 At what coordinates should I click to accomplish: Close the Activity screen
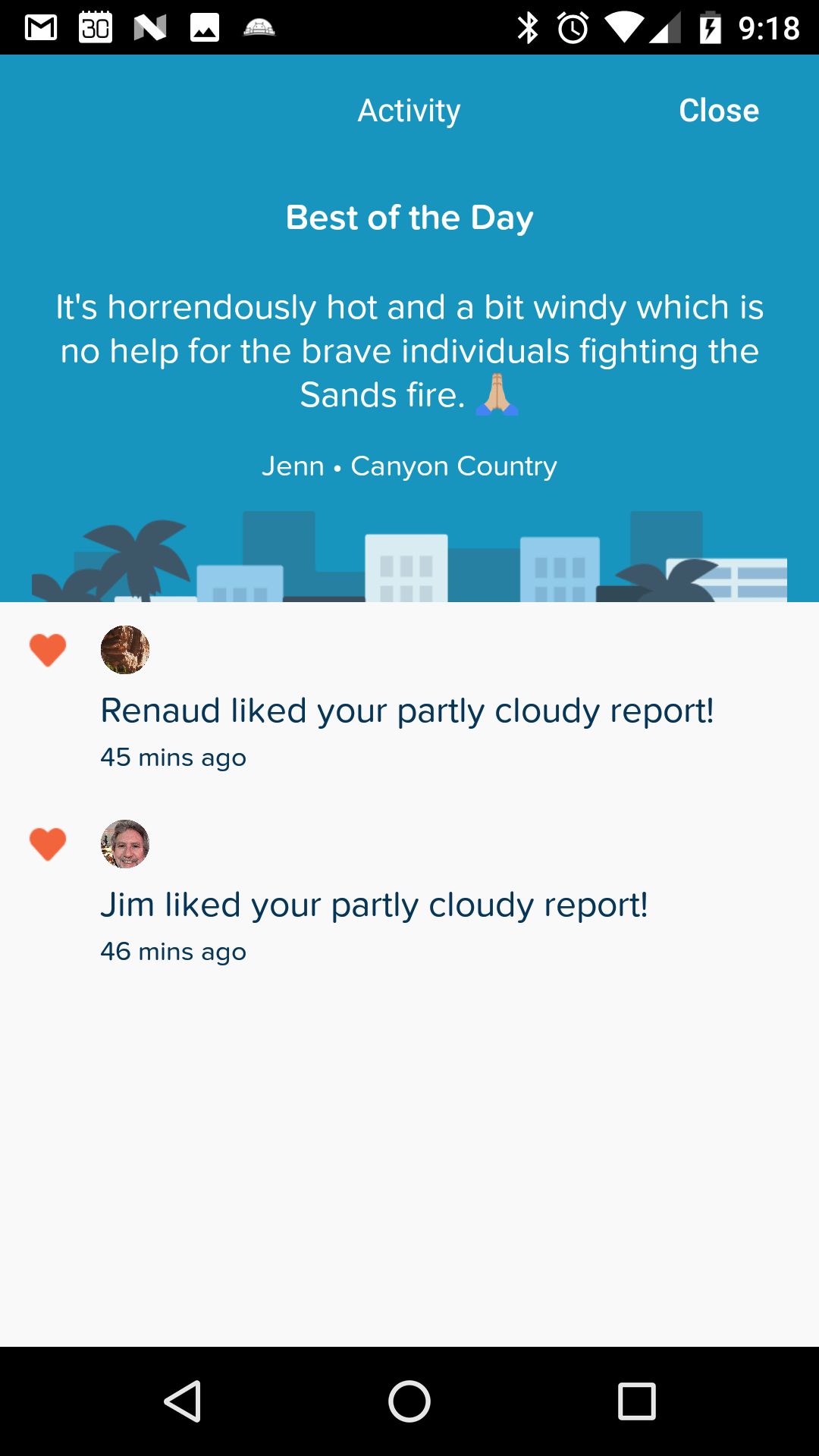point(718,111)
